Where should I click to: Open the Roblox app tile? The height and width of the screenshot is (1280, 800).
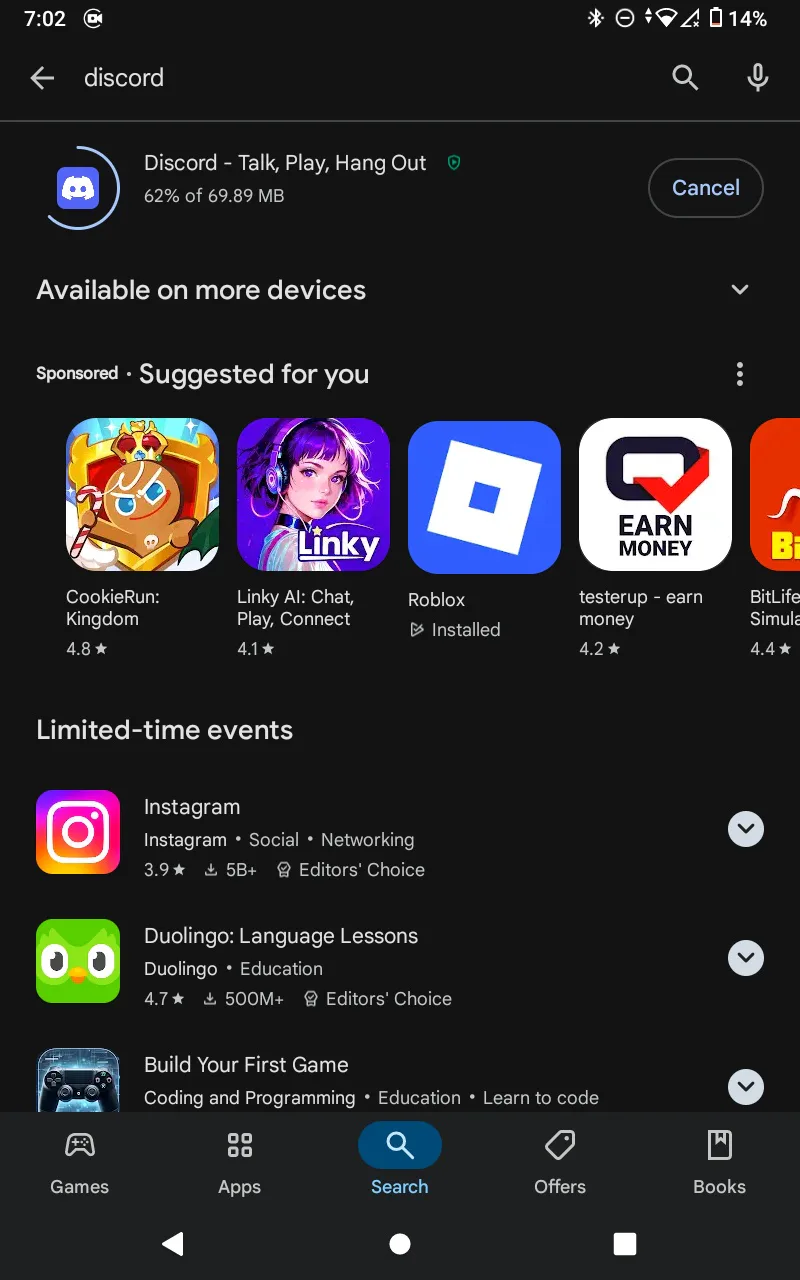[x=485, y=530]
